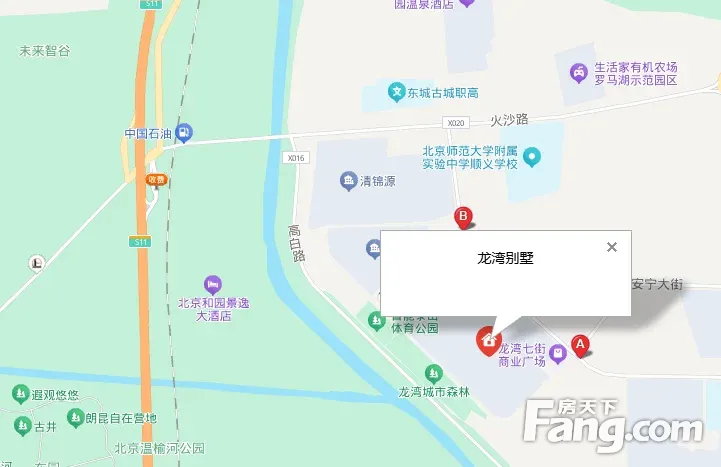721x467 pixels.
Task: Tap the red house marker for 龙湾别墅
Action: click(x=487, y=341)
